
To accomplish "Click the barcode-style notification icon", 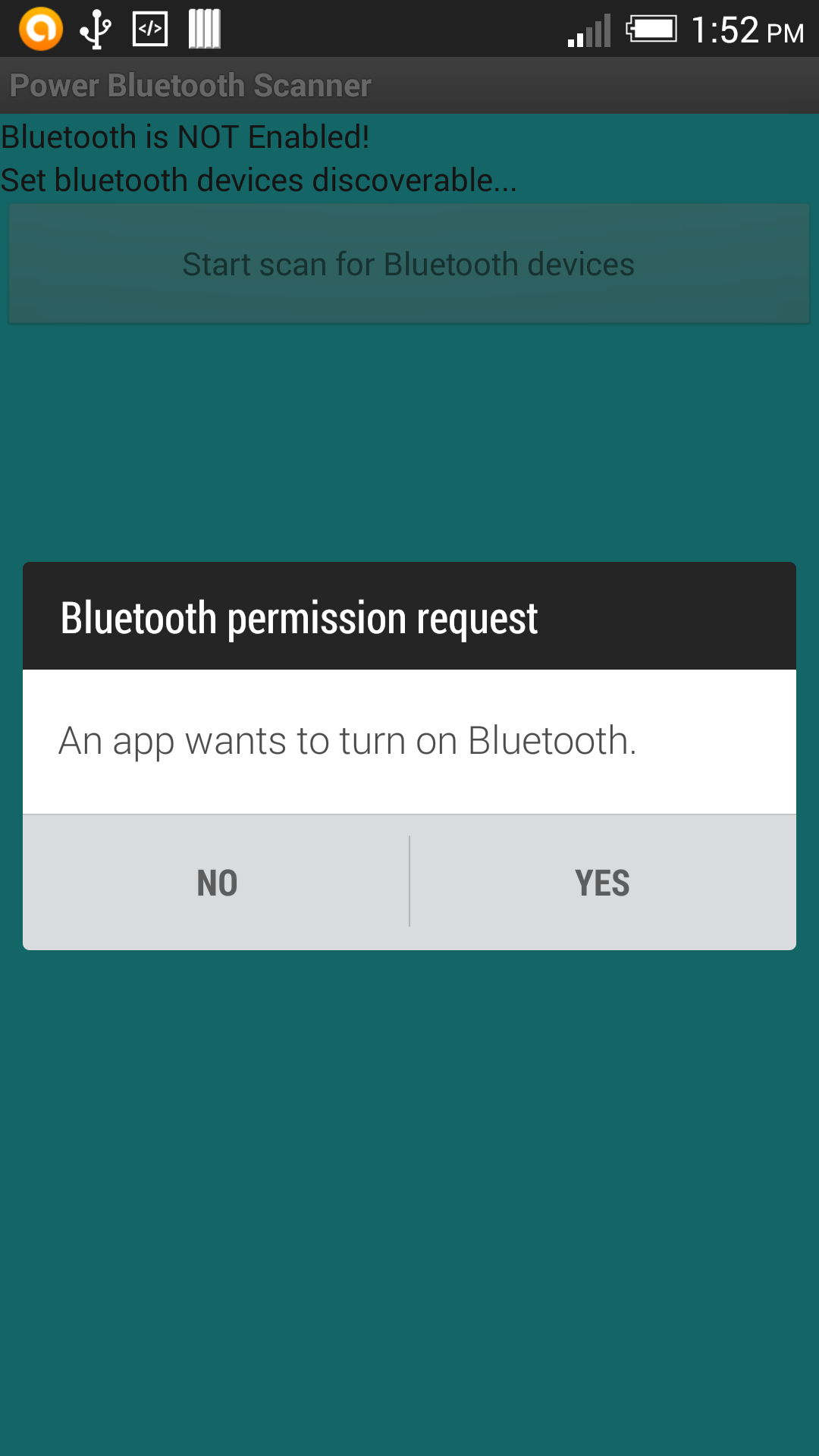I will coord(203,29).
